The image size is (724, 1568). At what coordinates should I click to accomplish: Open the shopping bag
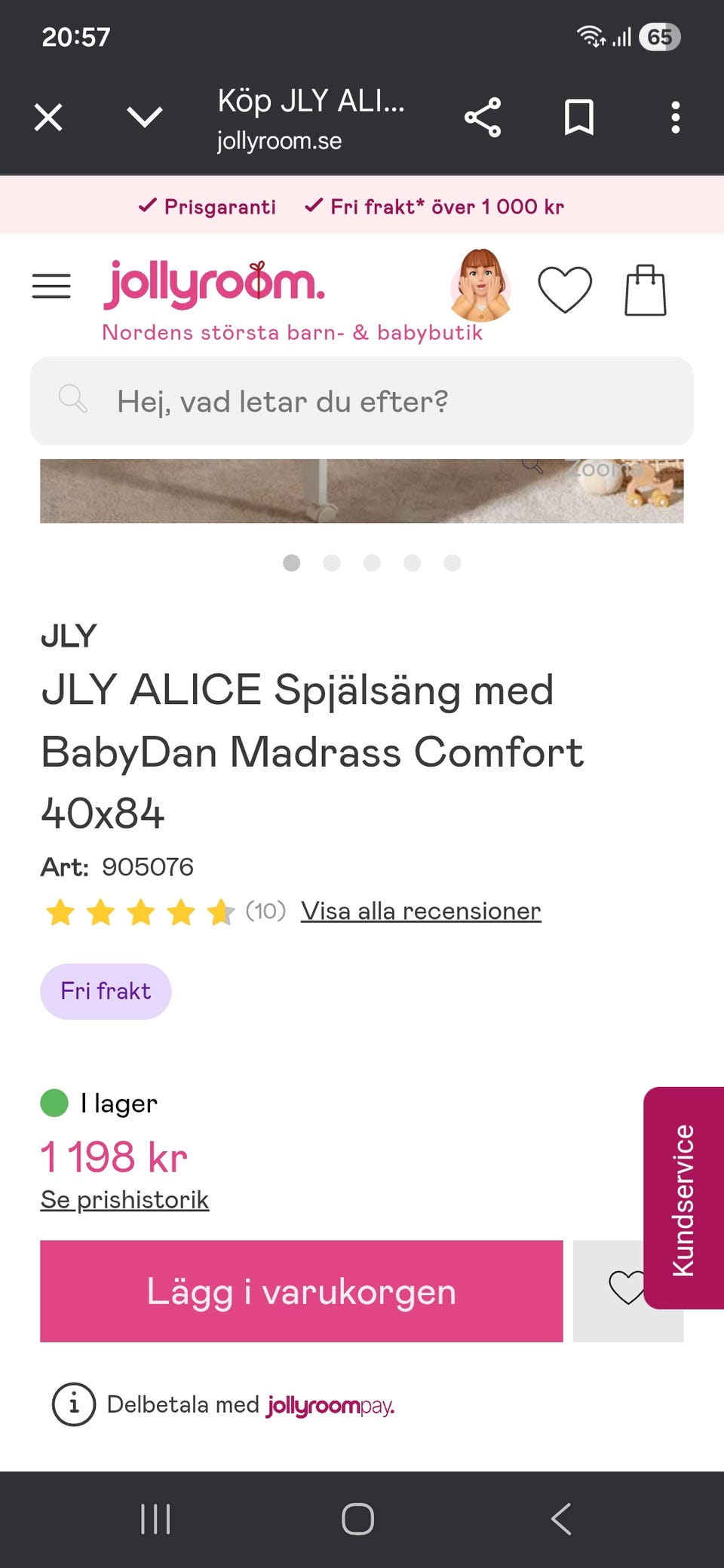pyautogui.click(x=645, y=289)
